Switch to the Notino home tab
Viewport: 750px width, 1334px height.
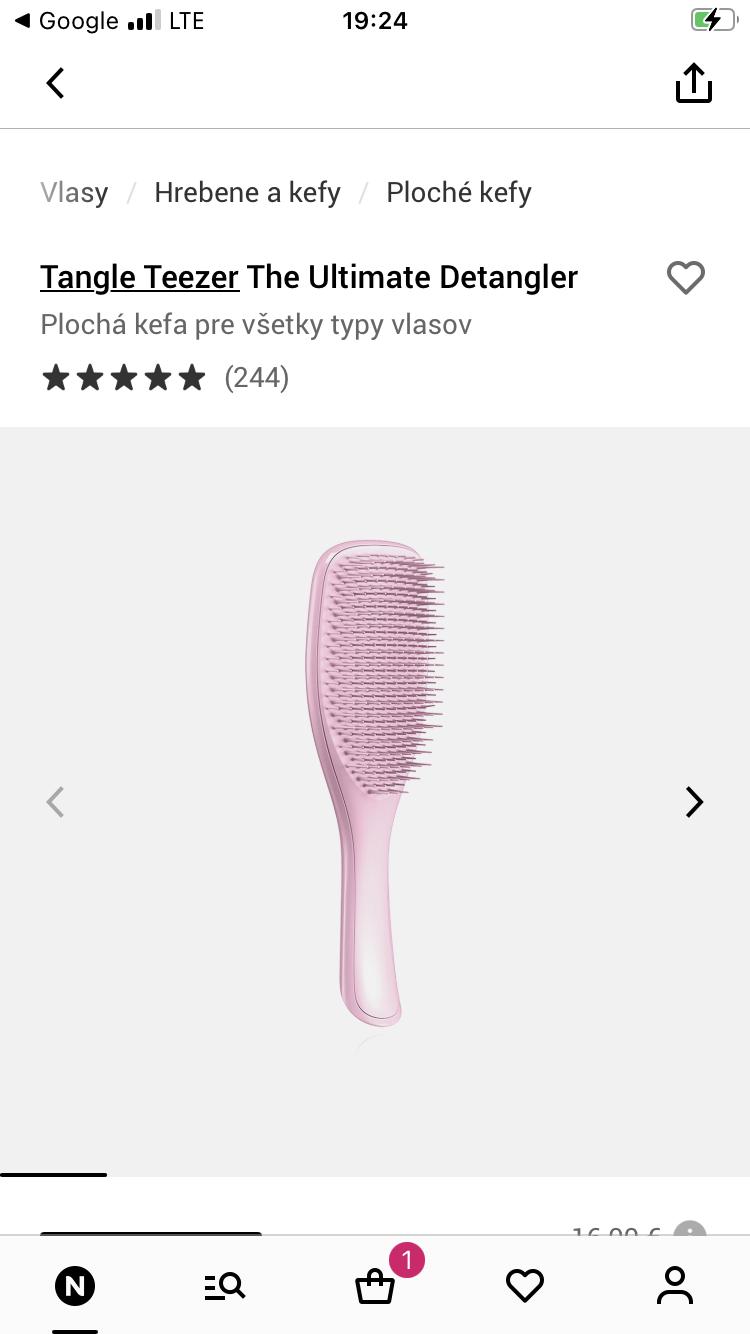click(75, 1286)
